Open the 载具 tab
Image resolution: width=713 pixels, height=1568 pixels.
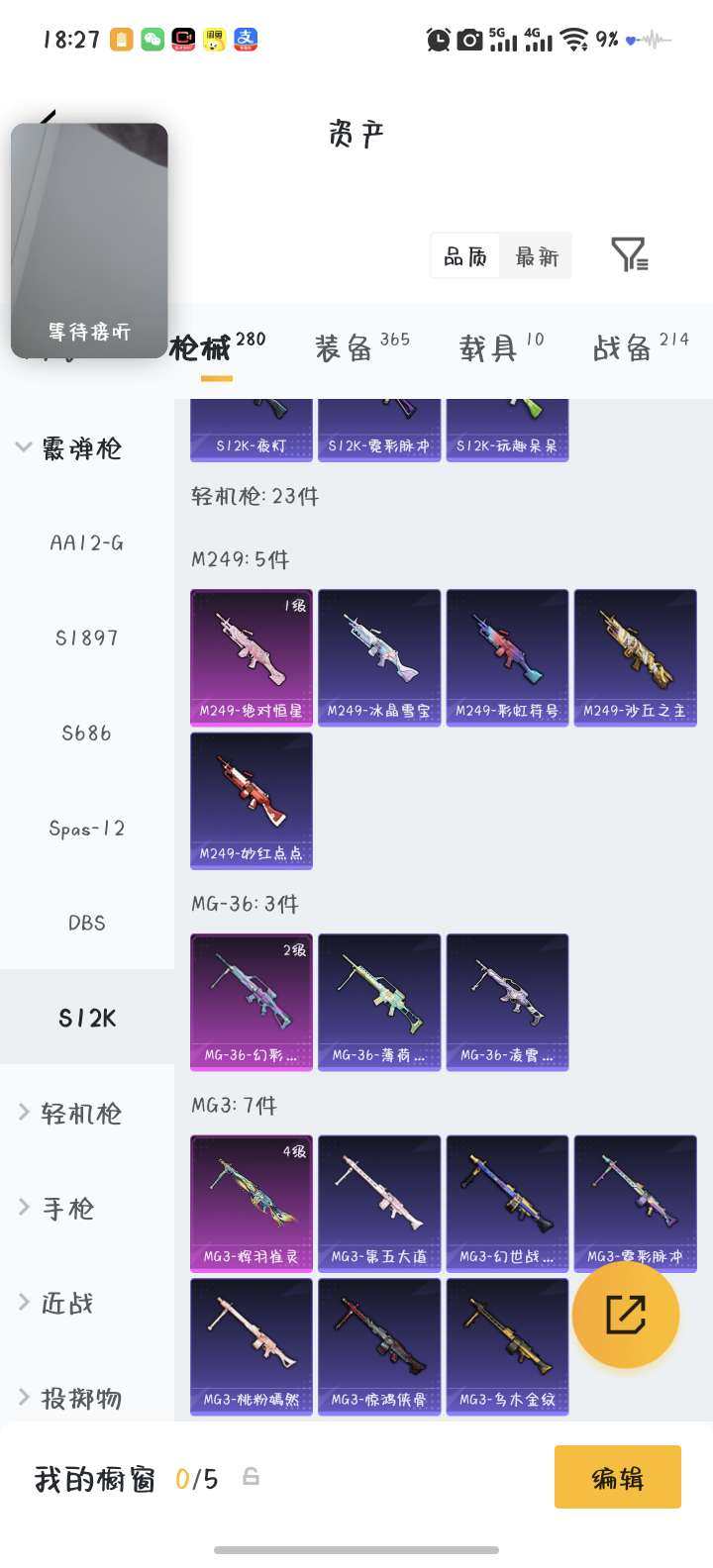pyautogui.click(x=487, y=348)
